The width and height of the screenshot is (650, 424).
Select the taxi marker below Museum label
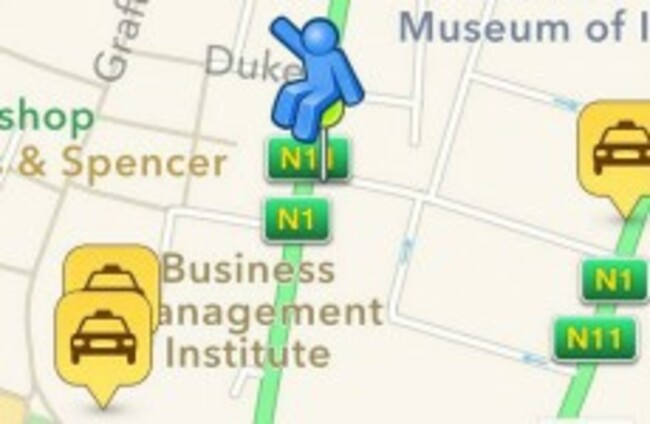pyautogui.click(x=620, y=152)
